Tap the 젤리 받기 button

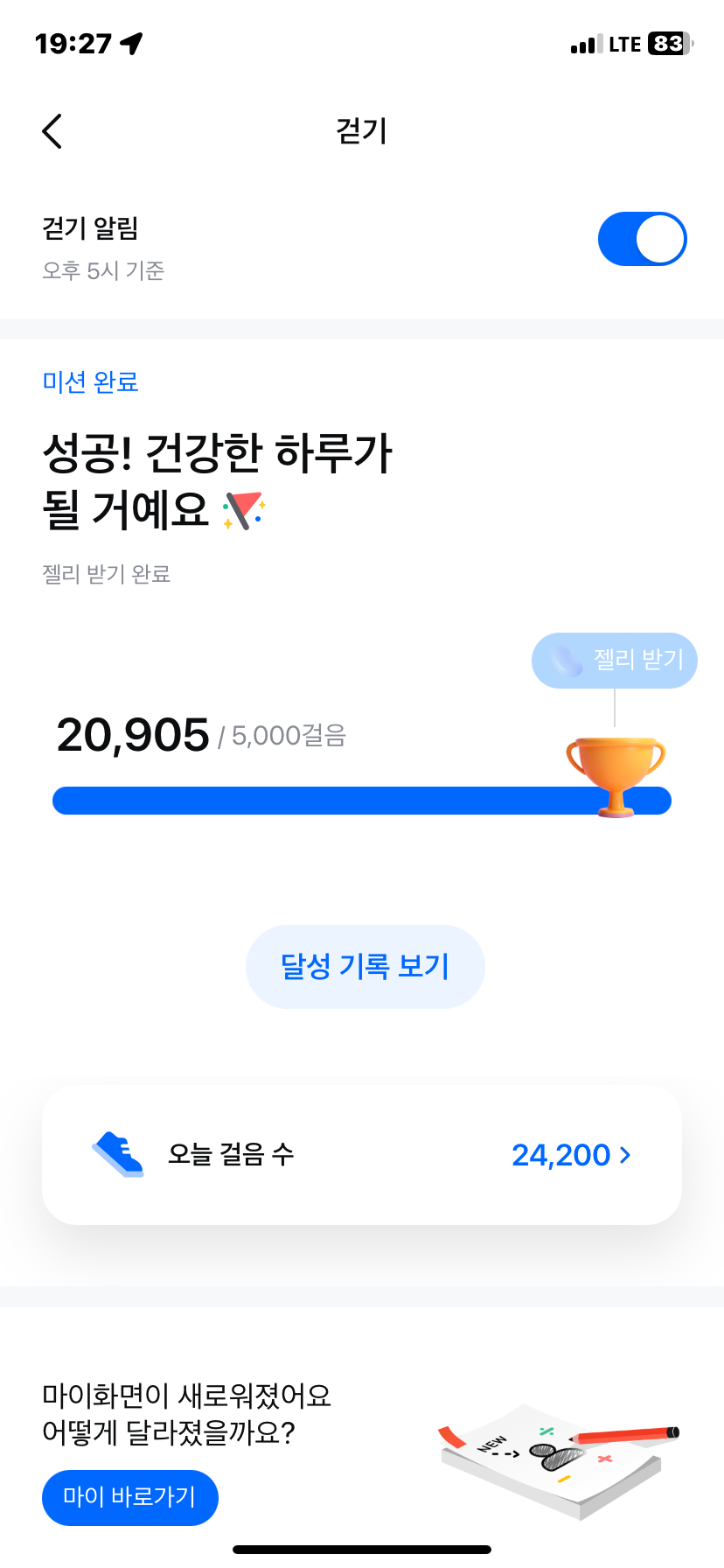point(615,661)
